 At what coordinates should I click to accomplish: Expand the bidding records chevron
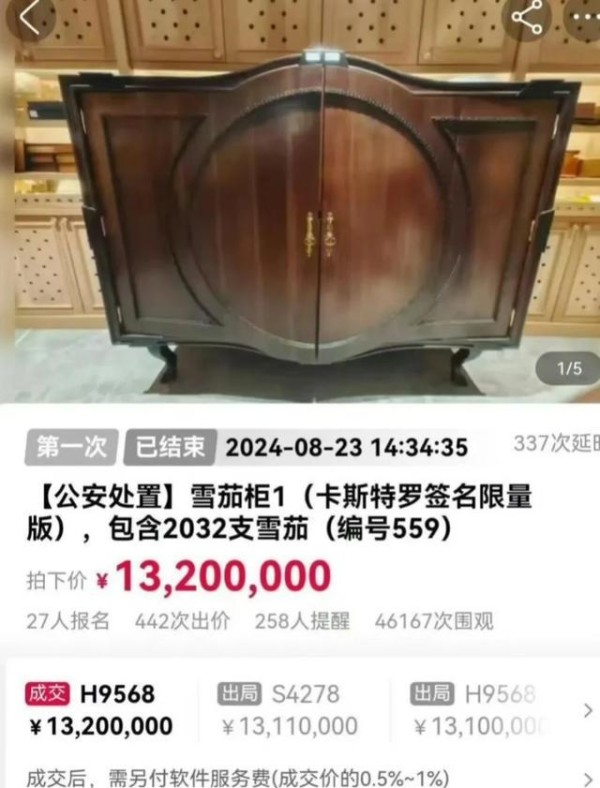587,711
